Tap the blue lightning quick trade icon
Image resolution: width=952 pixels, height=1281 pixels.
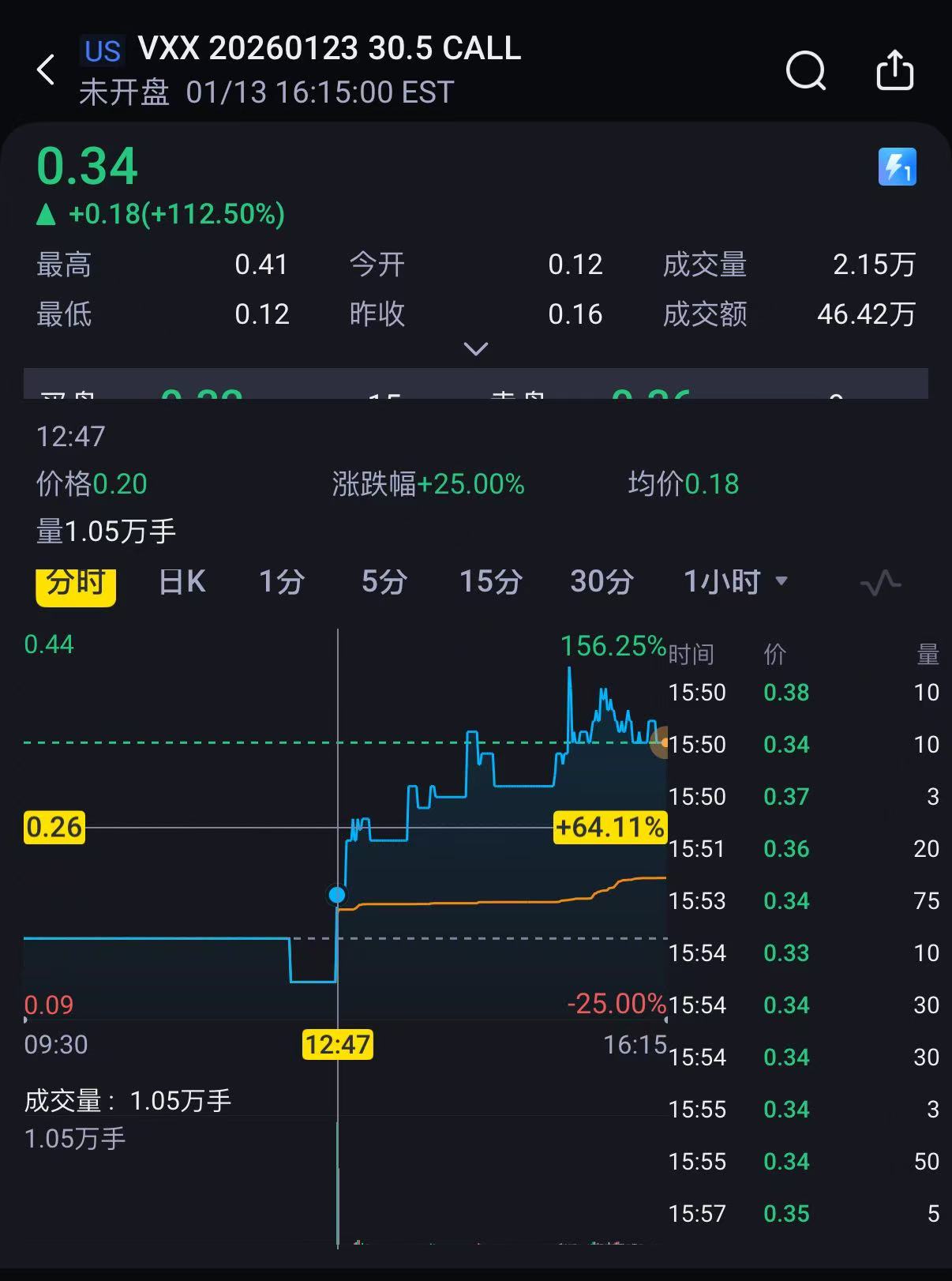(x=897, y=167)
